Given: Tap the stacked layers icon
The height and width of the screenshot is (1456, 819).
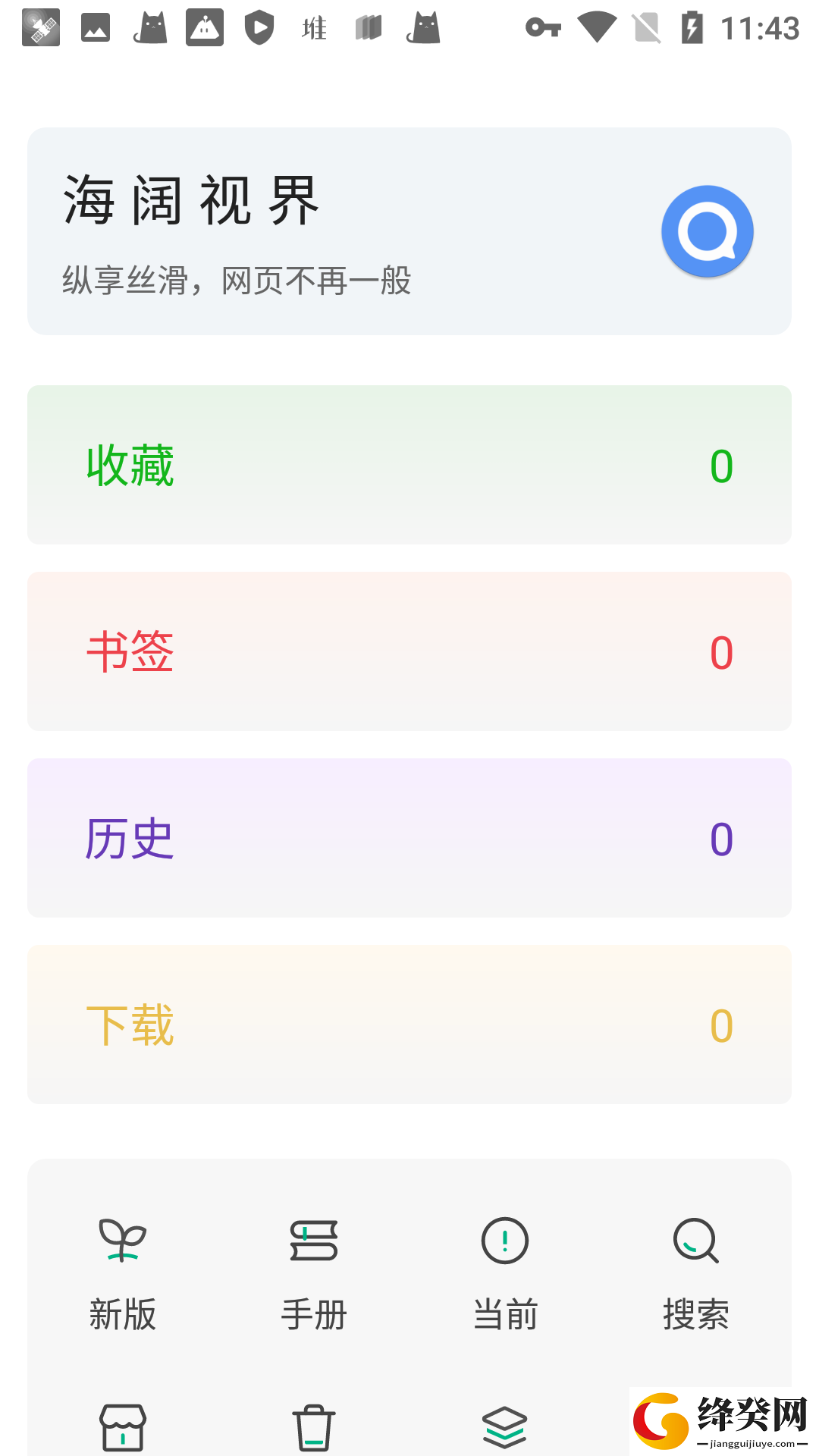Looking at the screenshot, I should pos(505,1426).
